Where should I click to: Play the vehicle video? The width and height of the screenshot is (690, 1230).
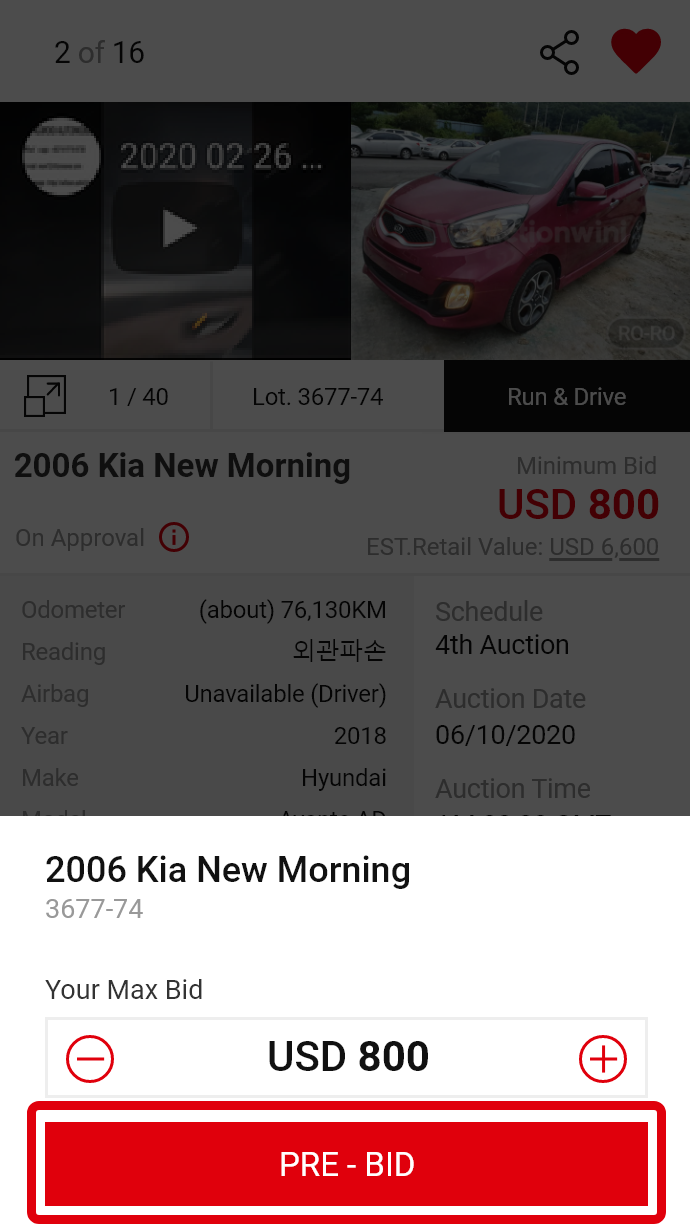click(x=178, y=229)
